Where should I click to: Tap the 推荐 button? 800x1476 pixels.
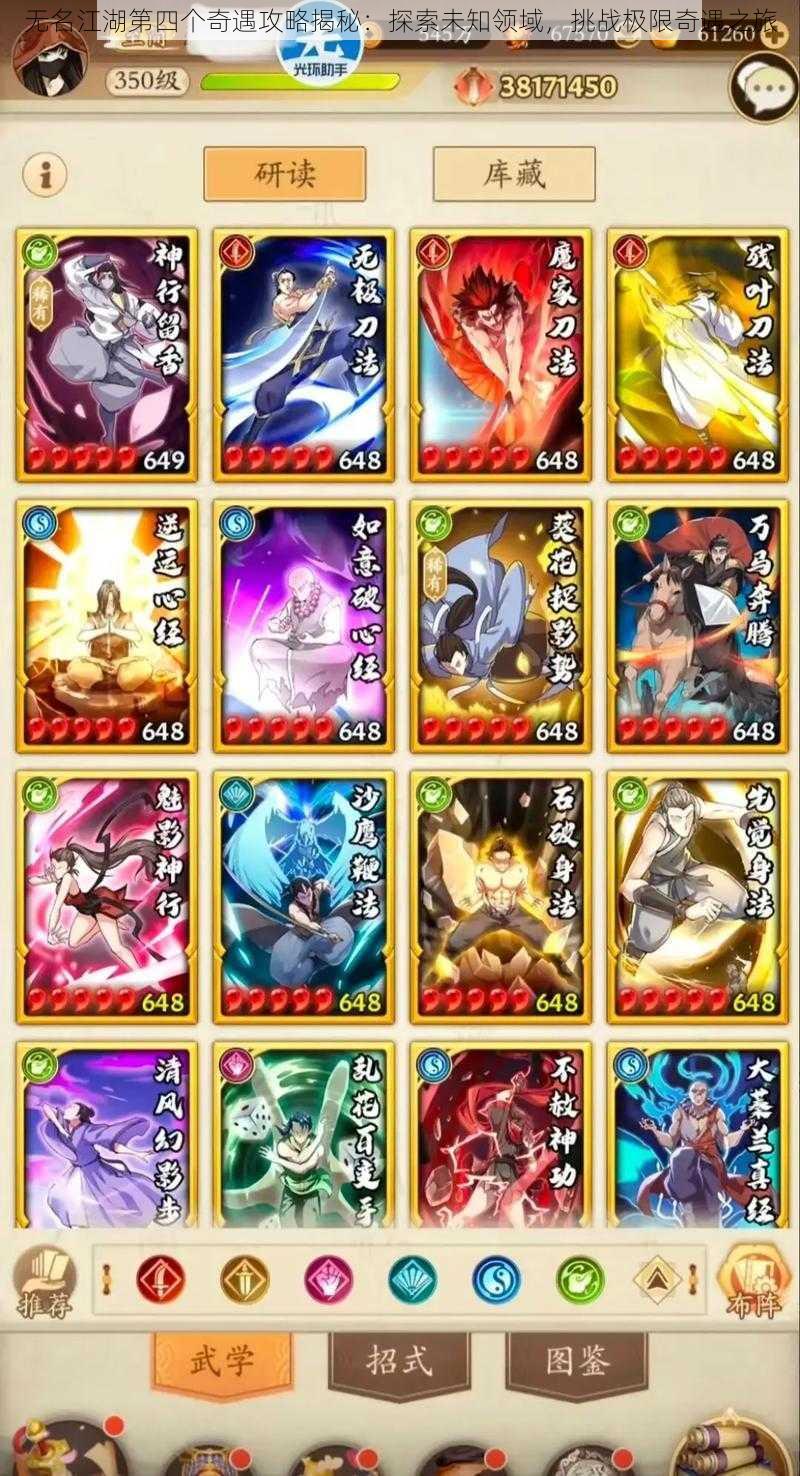(44, 1282)
